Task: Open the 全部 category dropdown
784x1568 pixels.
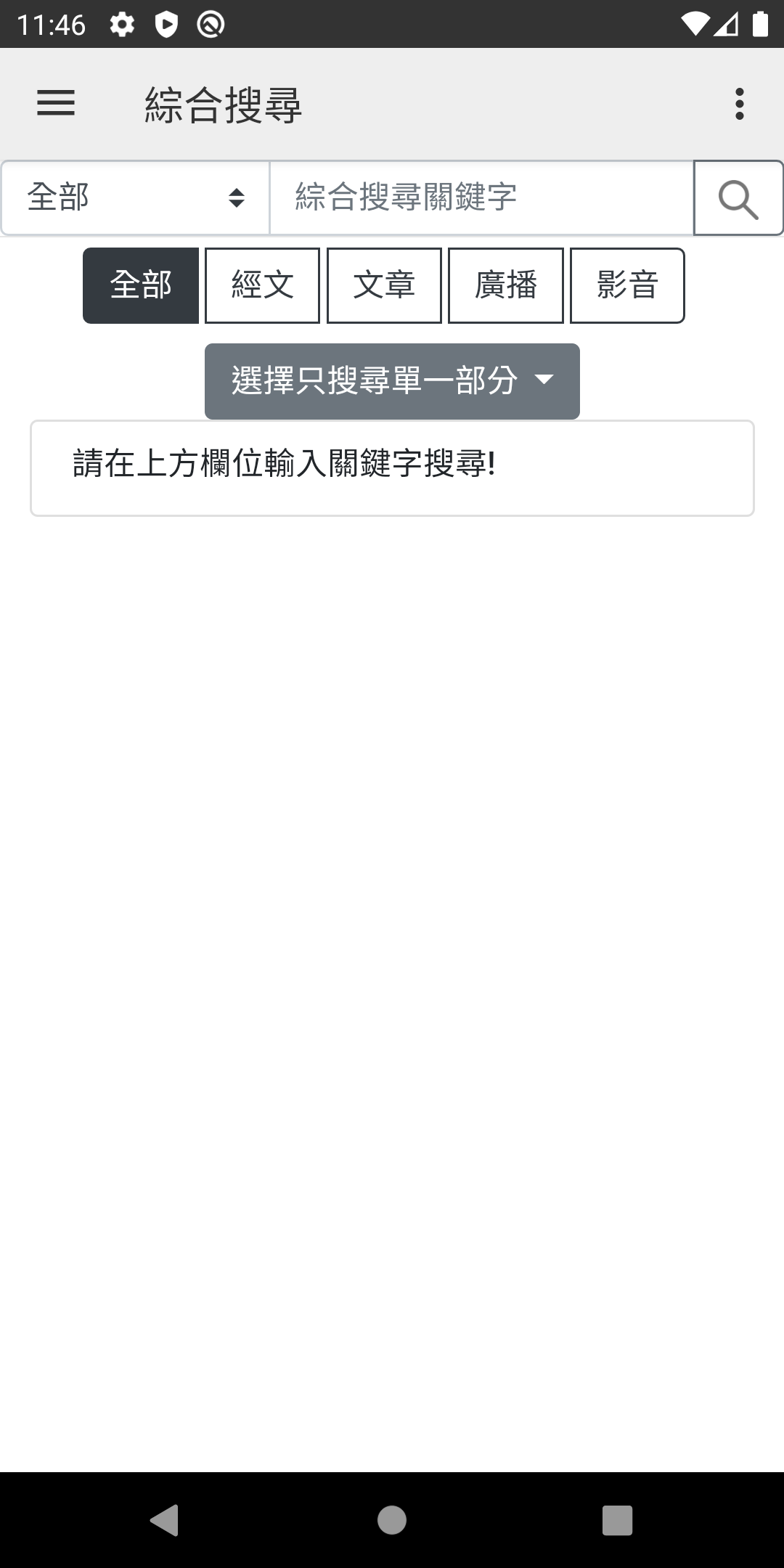Action: [136, 197]
